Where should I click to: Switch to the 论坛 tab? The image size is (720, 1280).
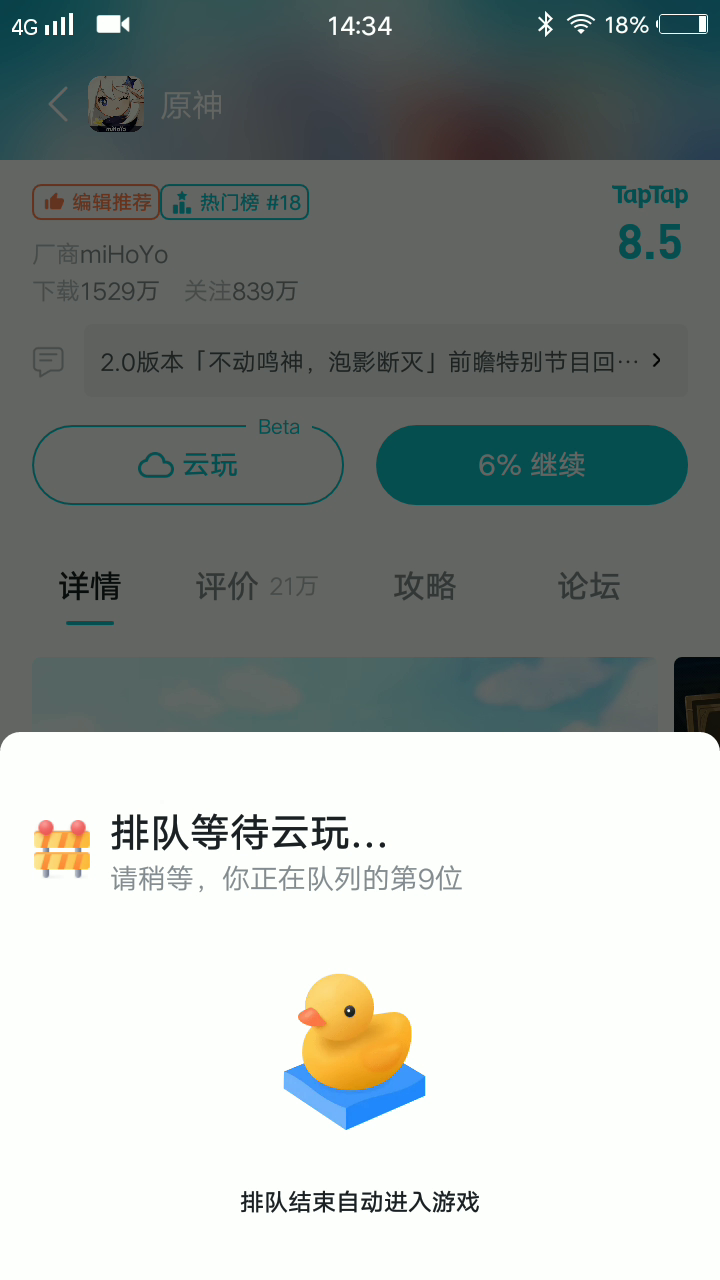(x=589, y=586)
